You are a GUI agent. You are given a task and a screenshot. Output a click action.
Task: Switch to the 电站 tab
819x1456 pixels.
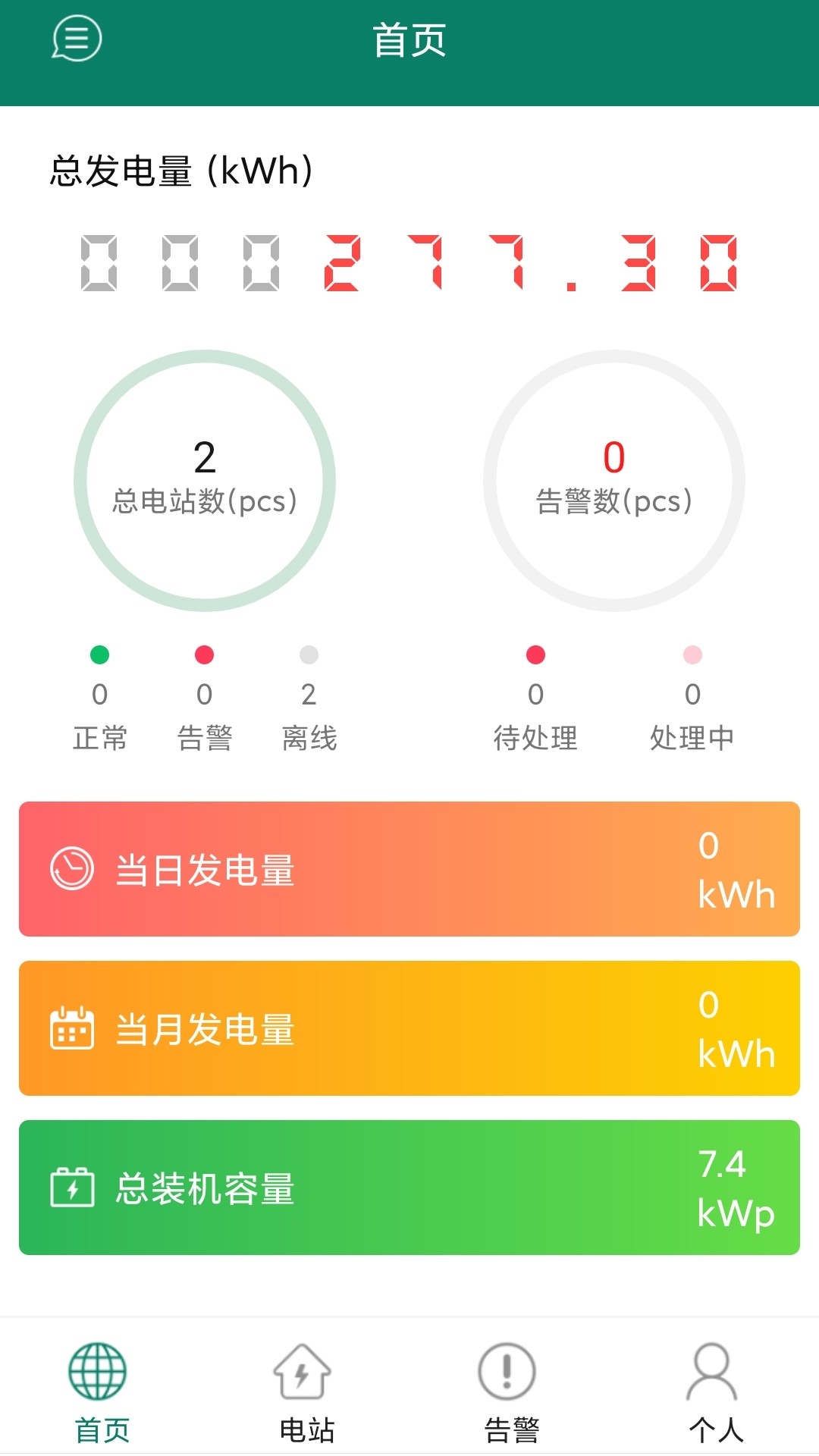click(x=305, y=1403)
